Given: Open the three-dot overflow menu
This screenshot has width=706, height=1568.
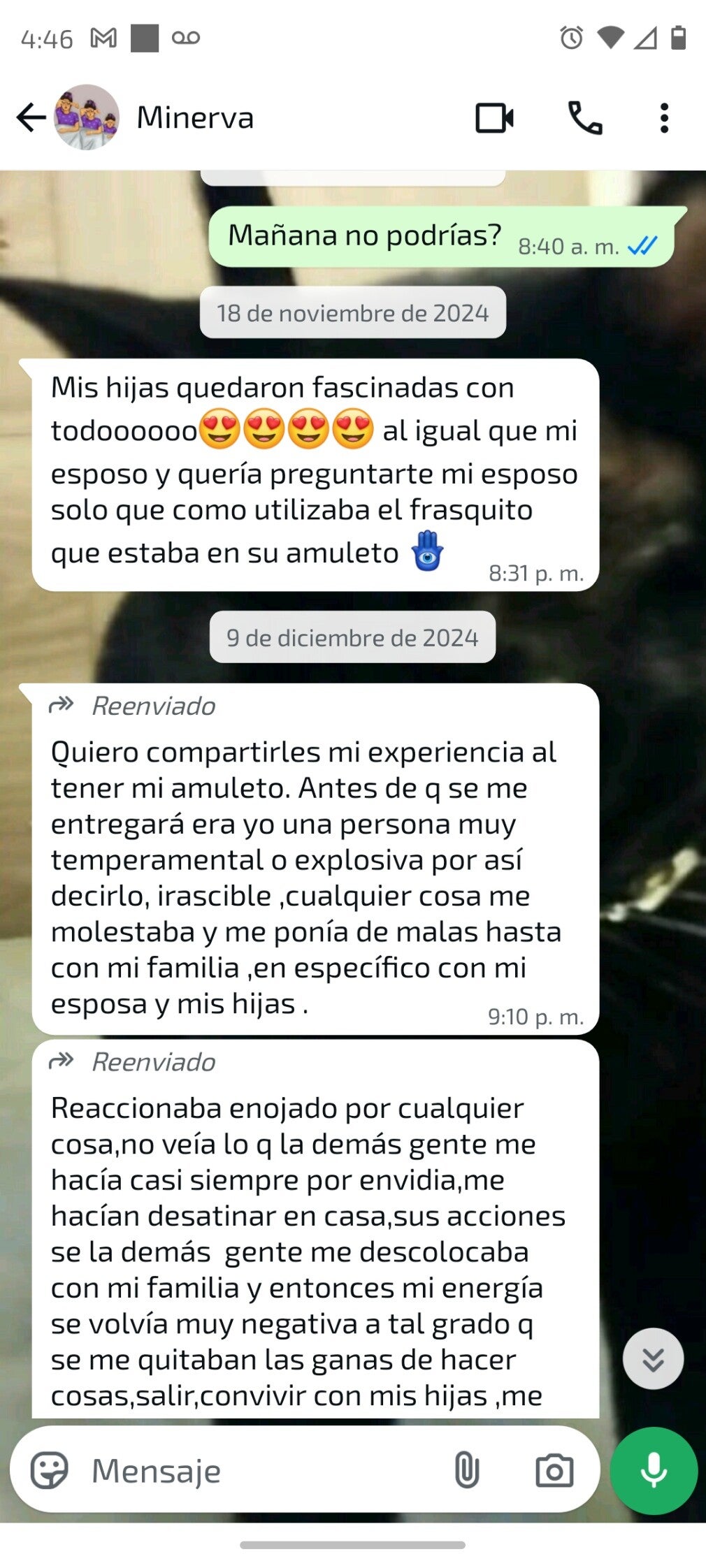Looking at the screenshot, I should coord(664,117).
